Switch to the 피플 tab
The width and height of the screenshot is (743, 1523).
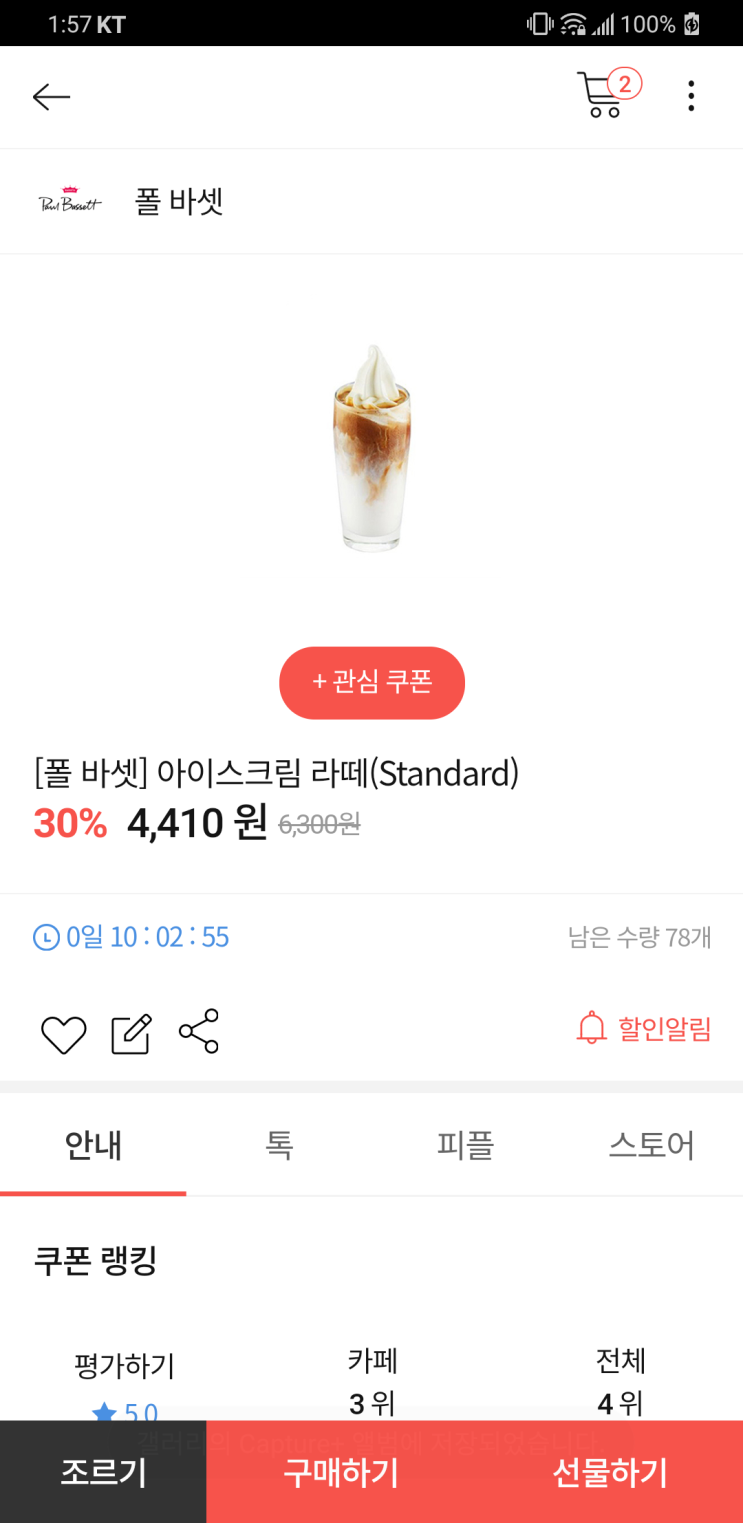coord(465,1145)
